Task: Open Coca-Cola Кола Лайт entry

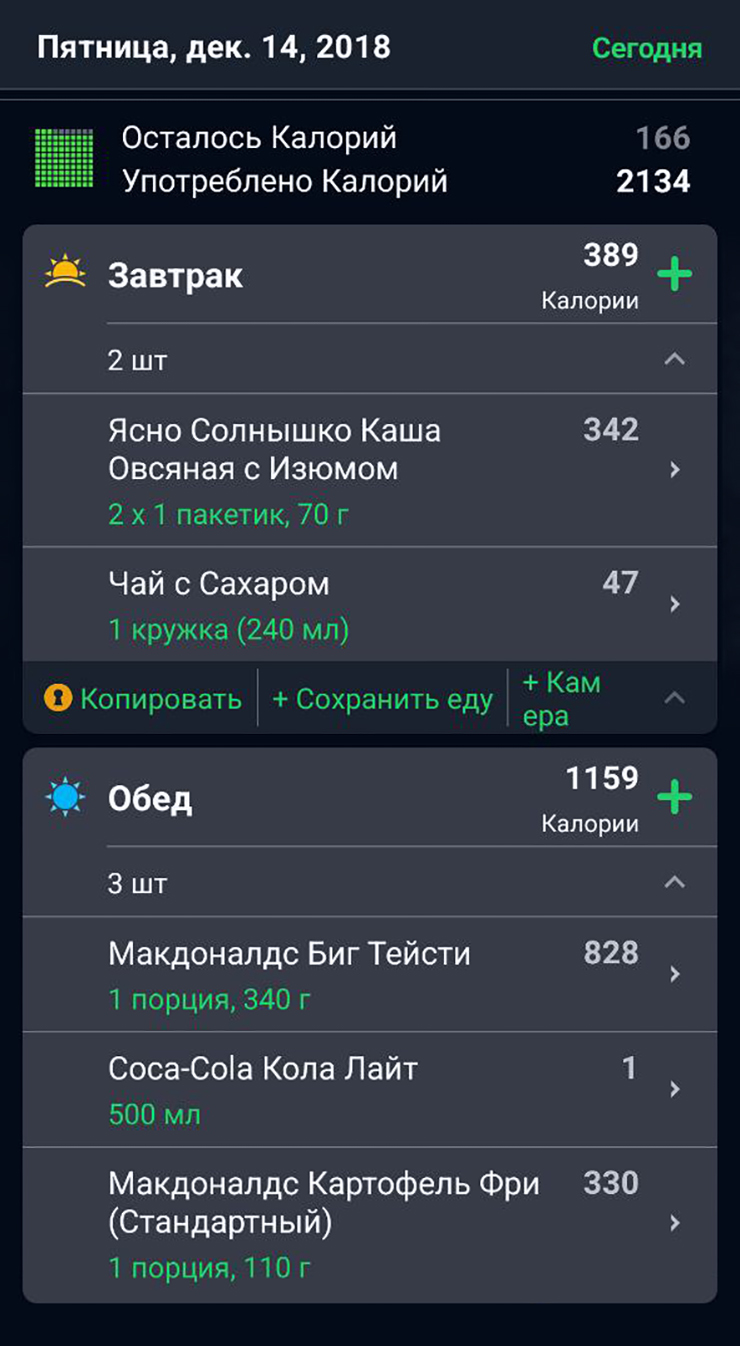Action: pos(370,1089)
